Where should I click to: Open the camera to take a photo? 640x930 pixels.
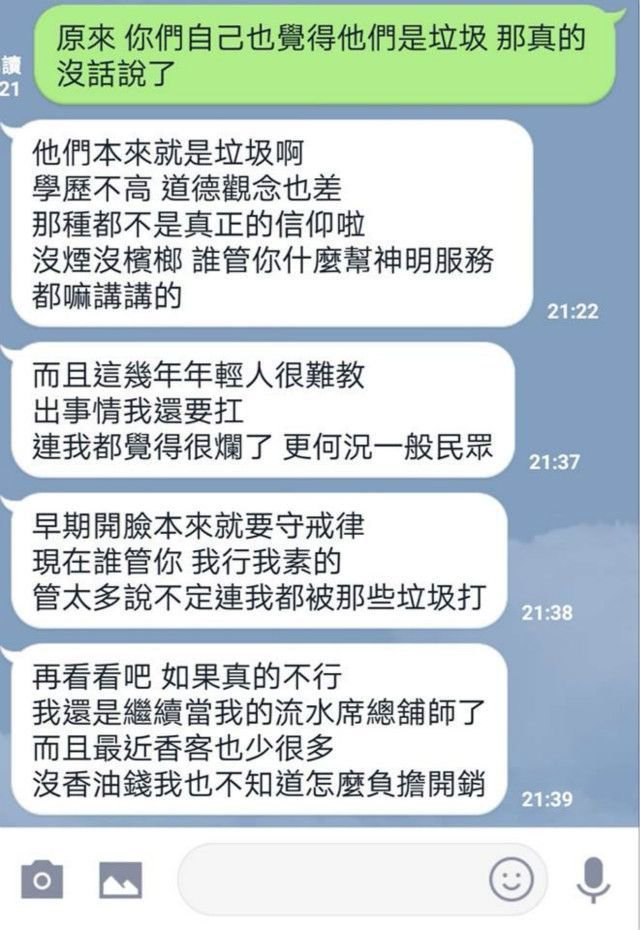(x=42, y=881)
